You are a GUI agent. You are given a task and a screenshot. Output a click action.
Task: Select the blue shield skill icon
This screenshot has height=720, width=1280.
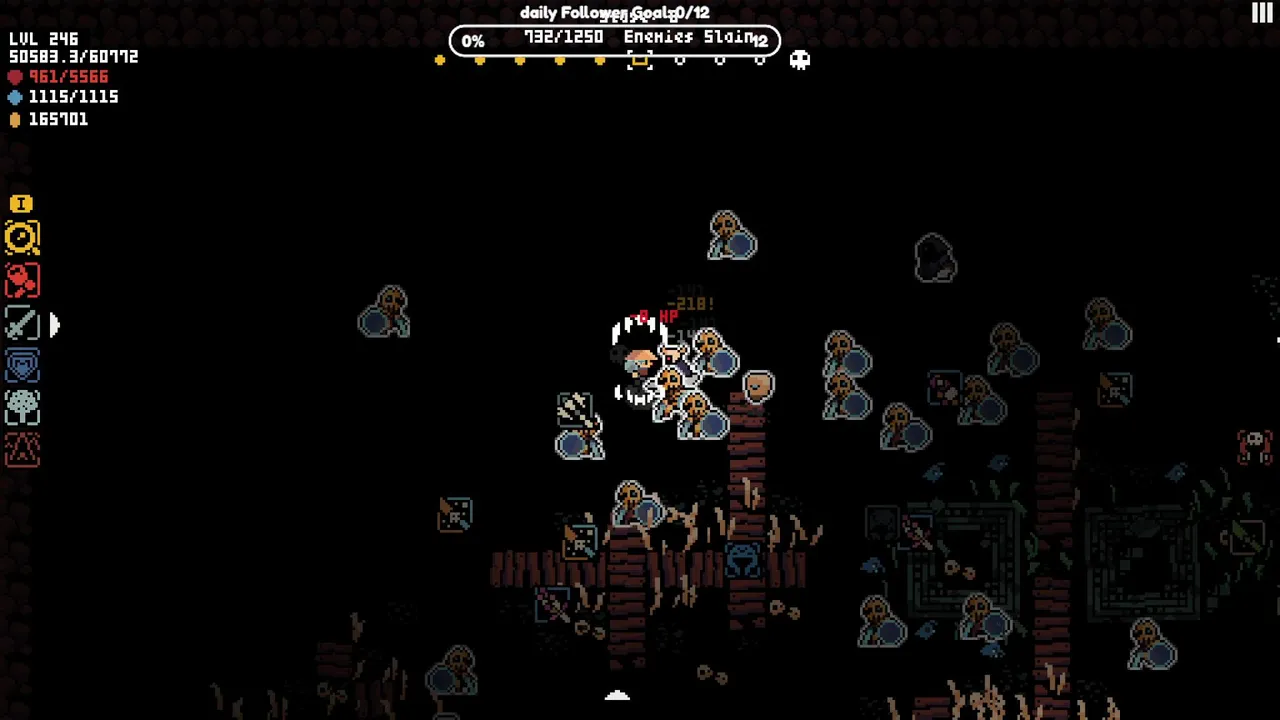[22, 366]
